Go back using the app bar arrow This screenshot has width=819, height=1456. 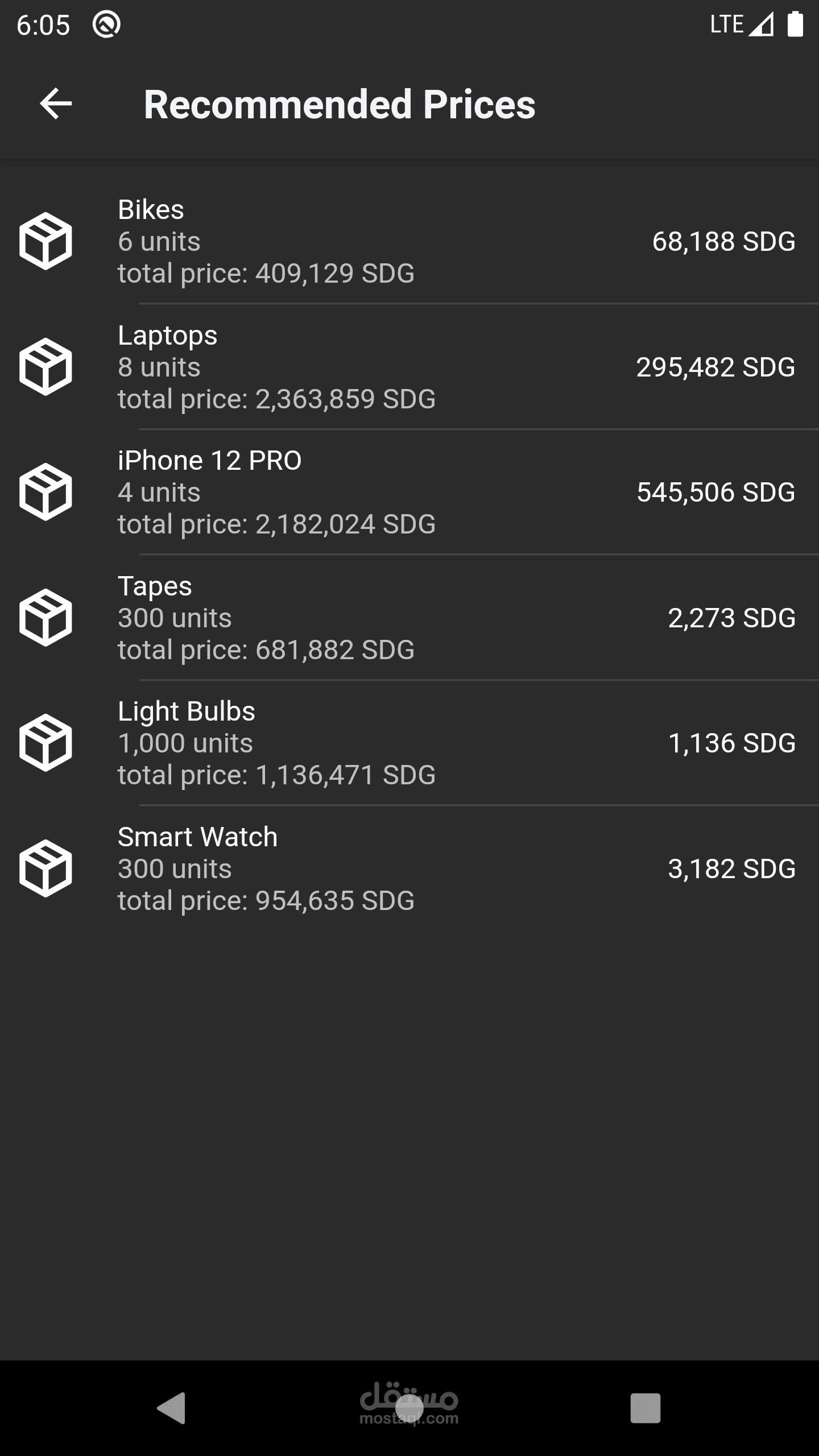[x=56, y=104]
